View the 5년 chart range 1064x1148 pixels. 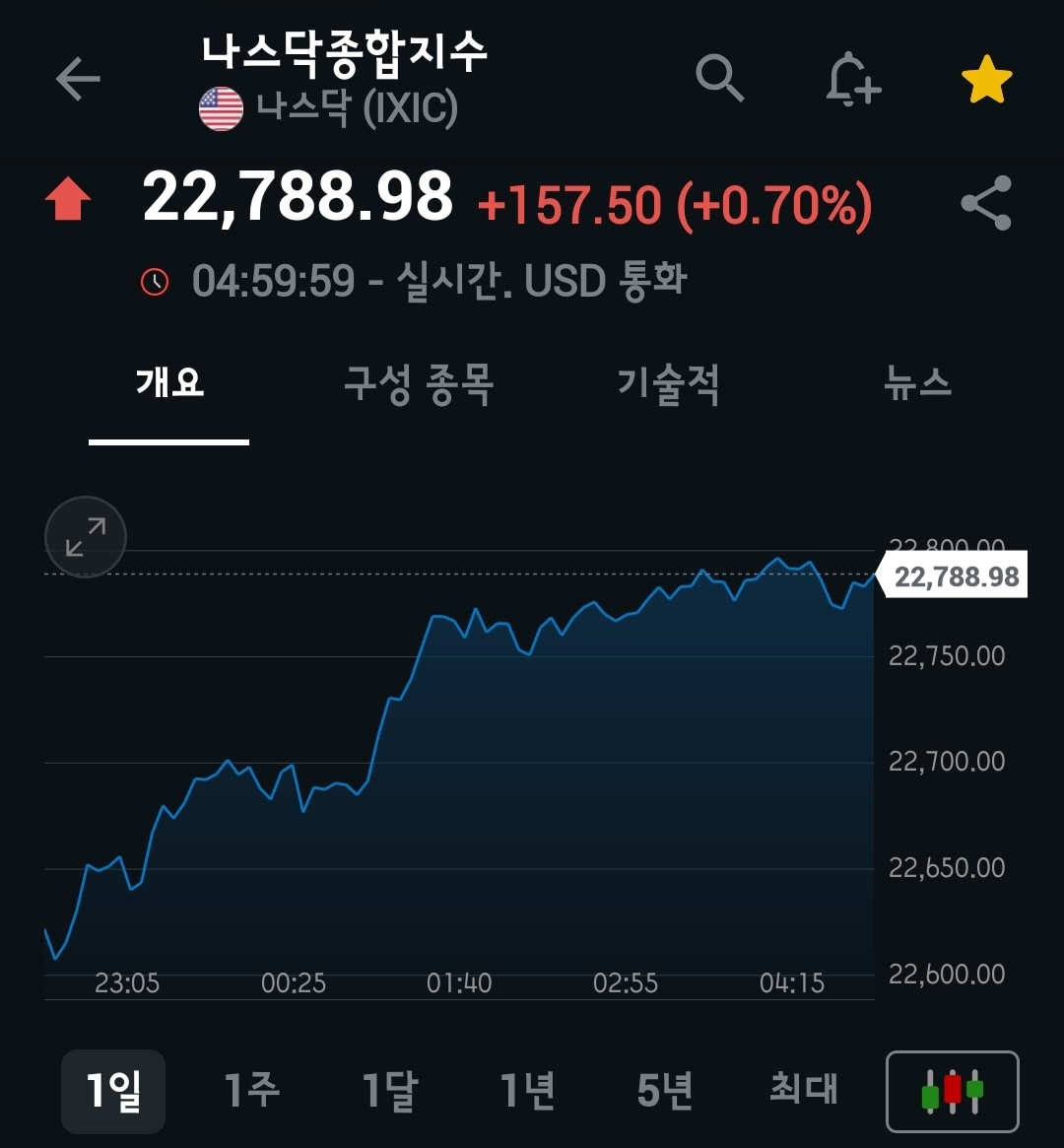point(665,1091)
